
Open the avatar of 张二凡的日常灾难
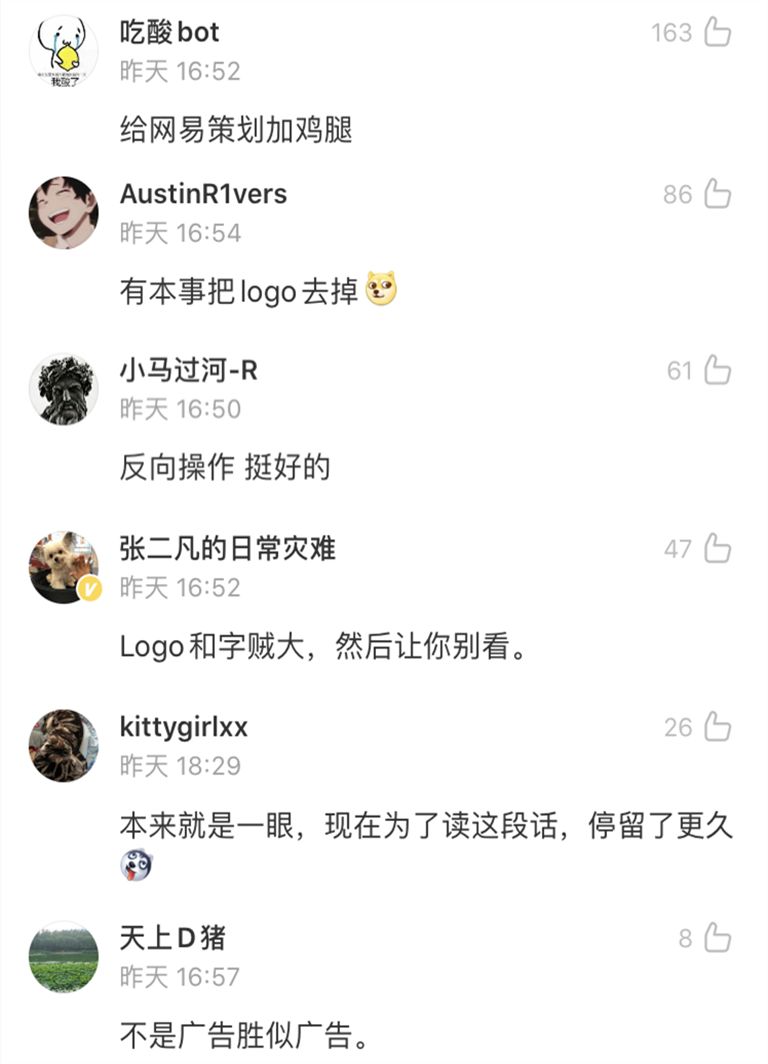(64, 567)
